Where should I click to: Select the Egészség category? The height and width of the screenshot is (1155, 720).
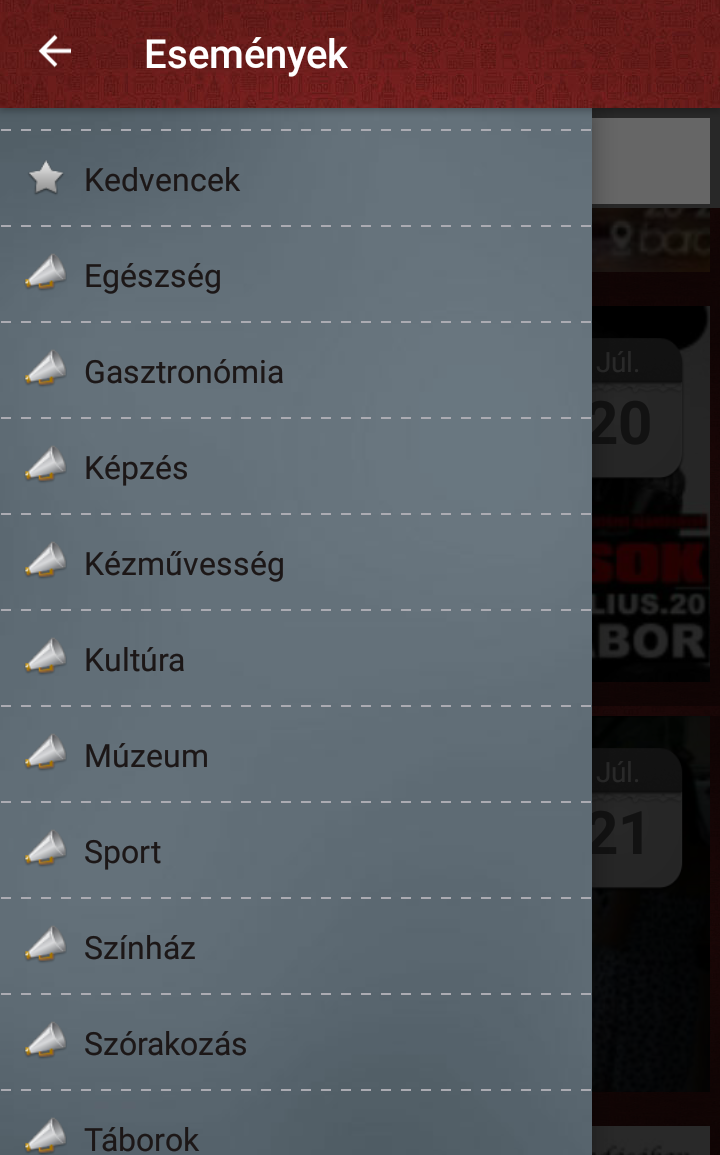click(152, 276)
